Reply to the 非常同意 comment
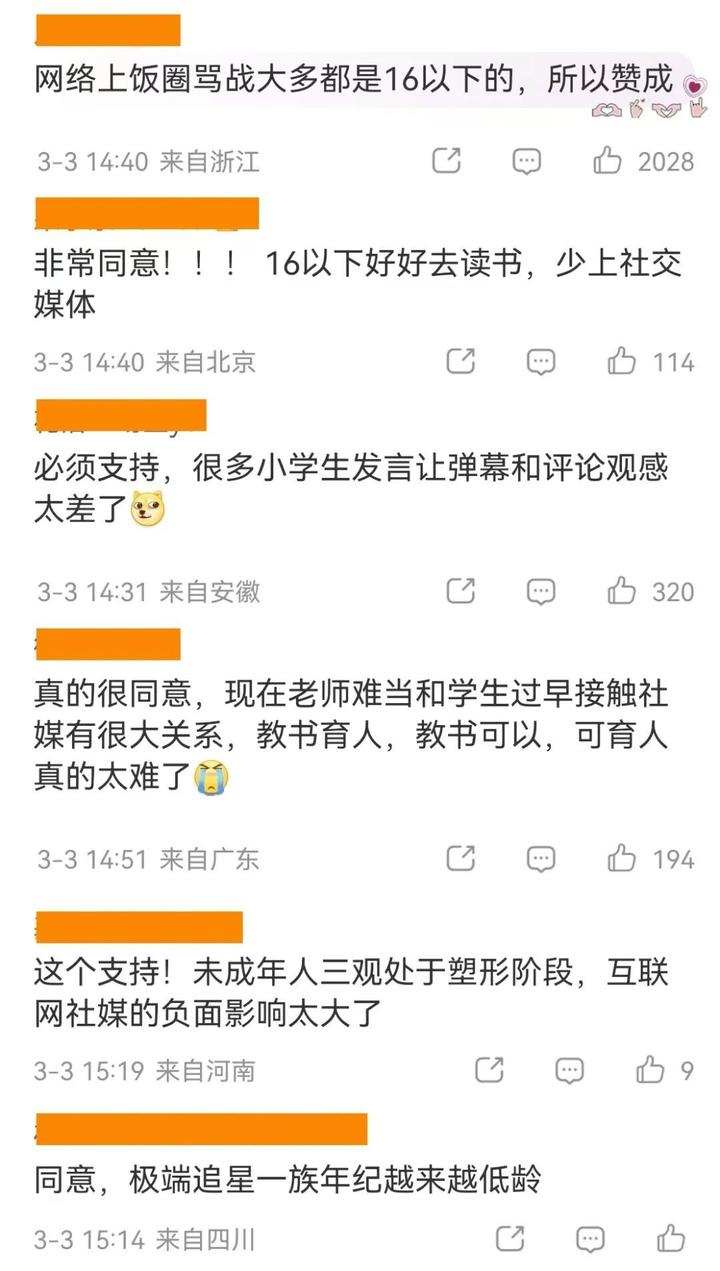This screenshot has width=720, height=1271. tap(541, 361)
